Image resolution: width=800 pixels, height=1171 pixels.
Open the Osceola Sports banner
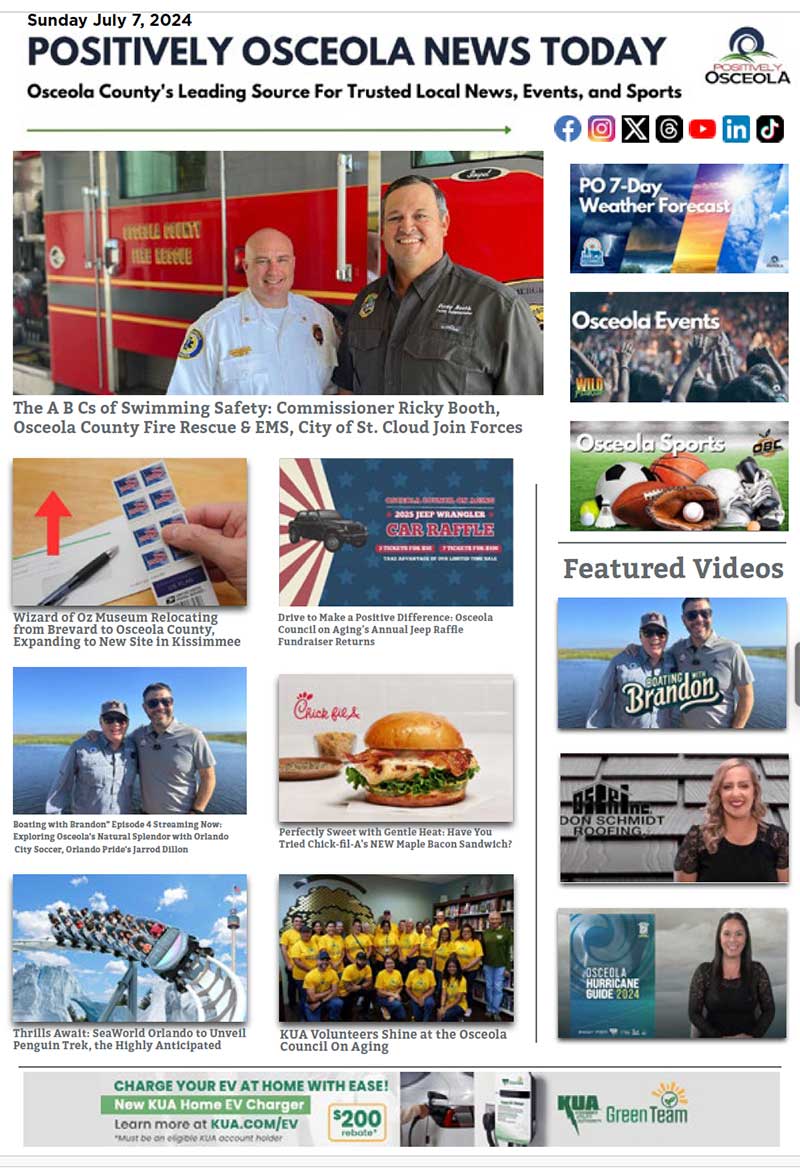point(679,475)
